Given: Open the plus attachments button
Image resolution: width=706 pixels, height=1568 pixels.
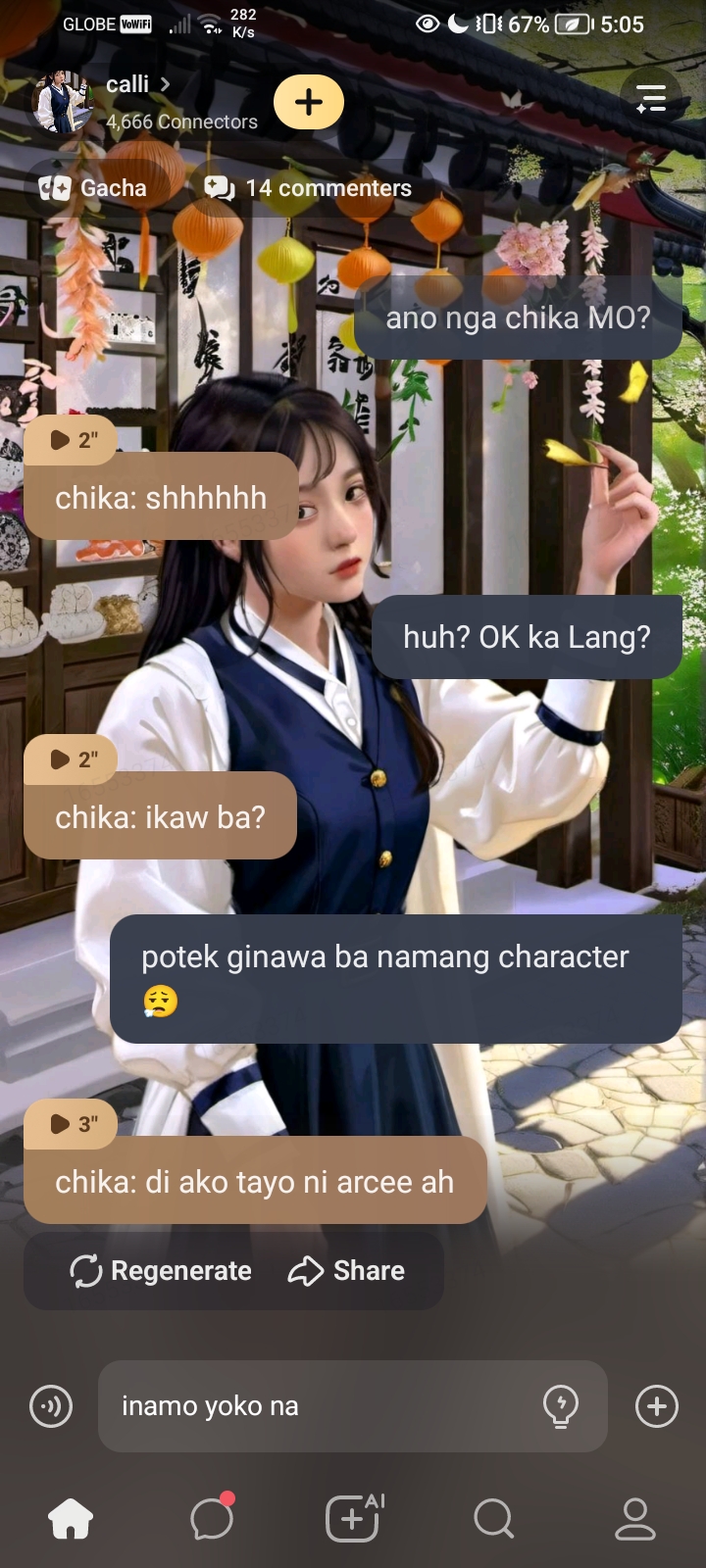Looking at the screenshot, I should click(x=656, y=1406).
